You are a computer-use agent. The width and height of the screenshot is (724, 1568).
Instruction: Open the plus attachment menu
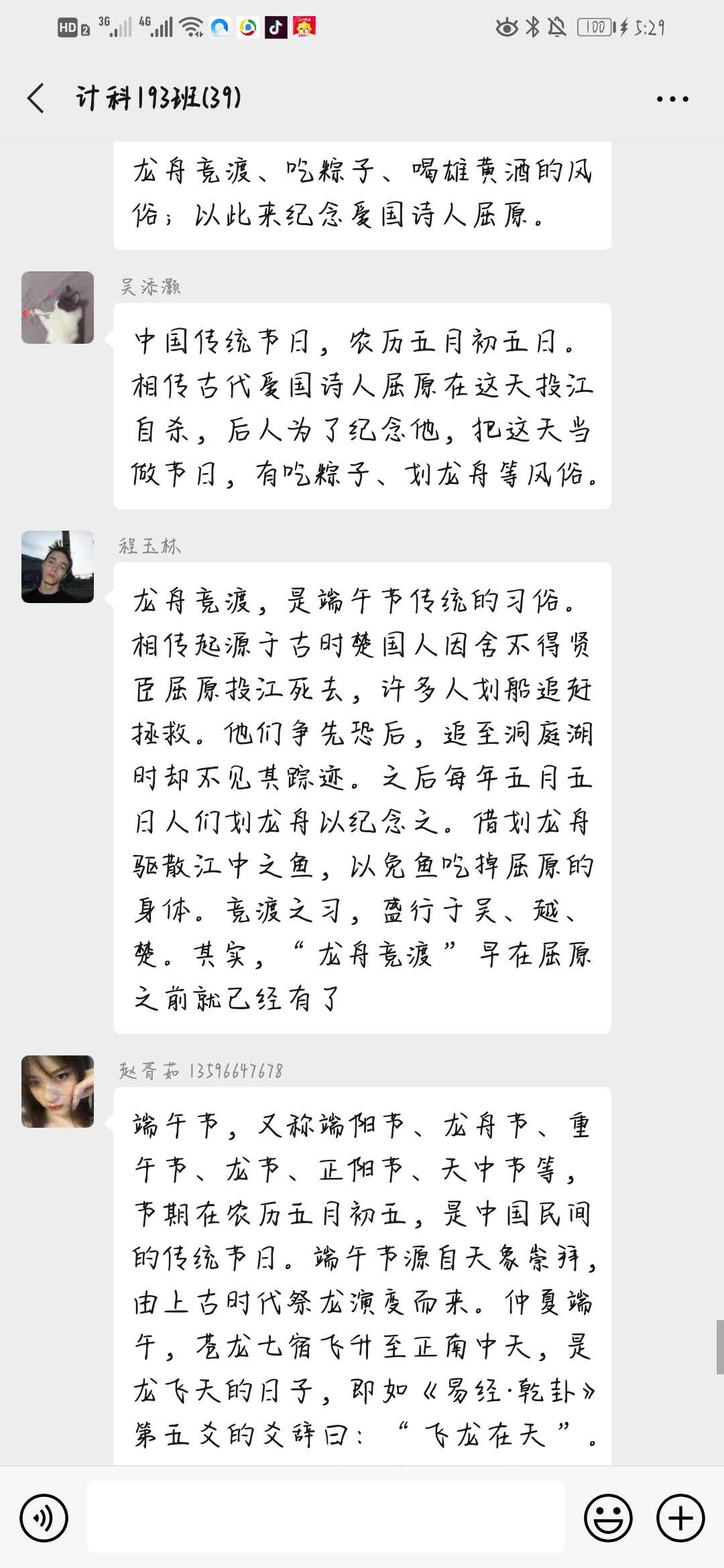(x=680, y=1518)
